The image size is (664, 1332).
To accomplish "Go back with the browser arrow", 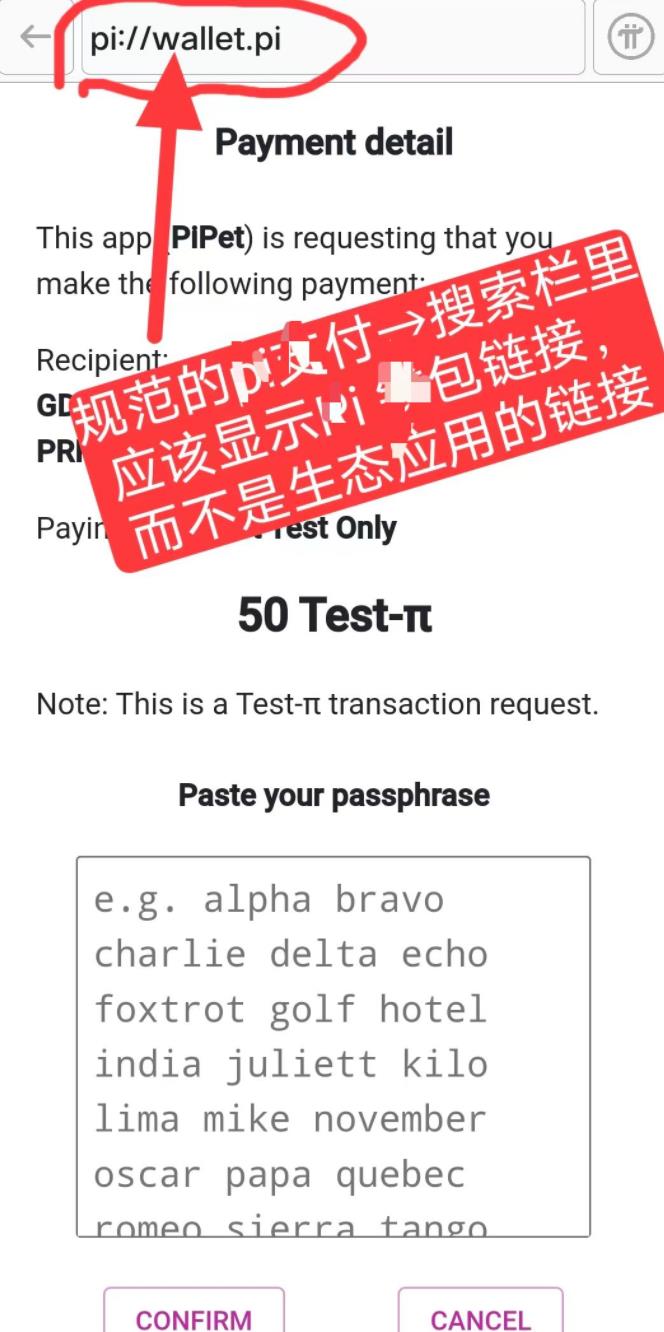I will point(36,38).
